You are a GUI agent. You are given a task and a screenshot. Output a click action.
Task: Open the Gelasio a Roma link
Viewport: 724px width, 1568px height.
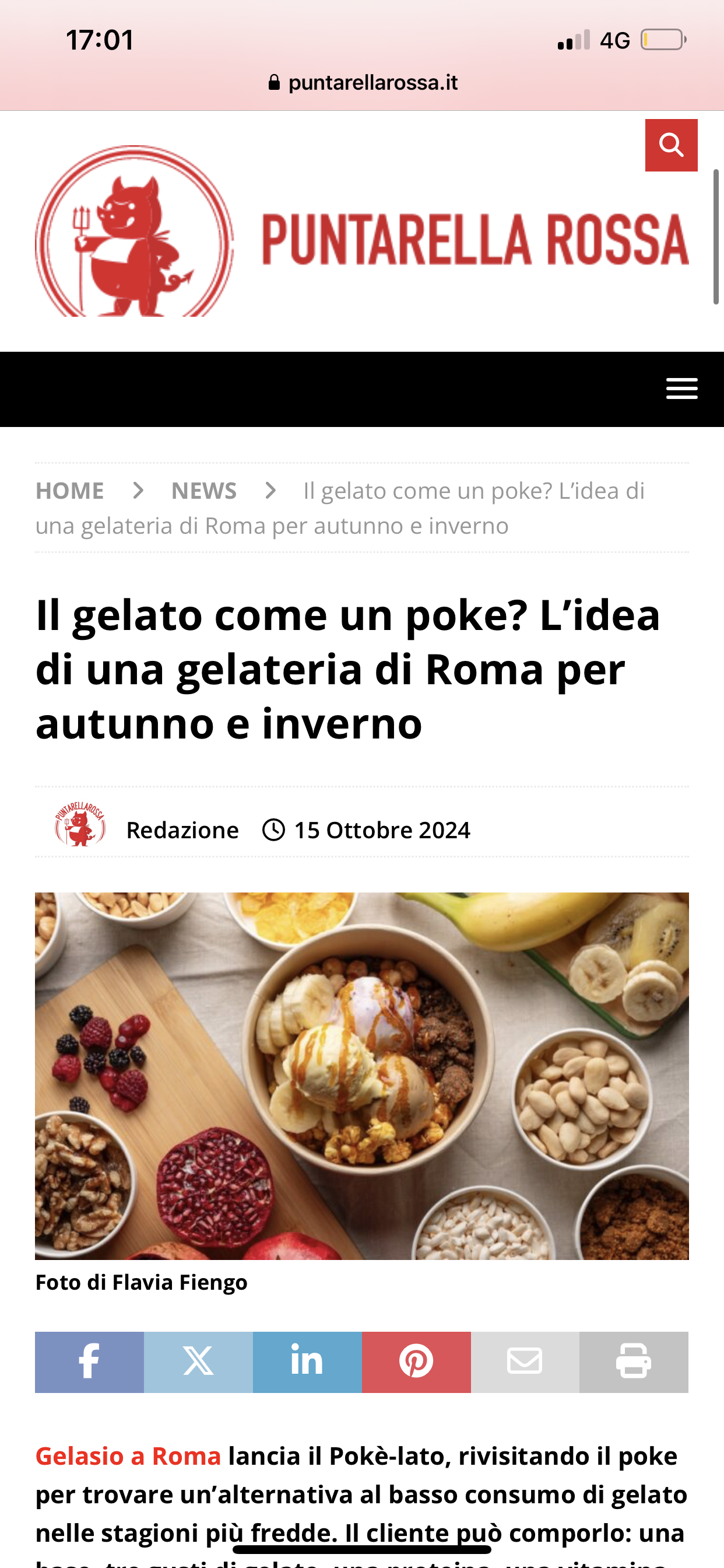pos(128,1457)
